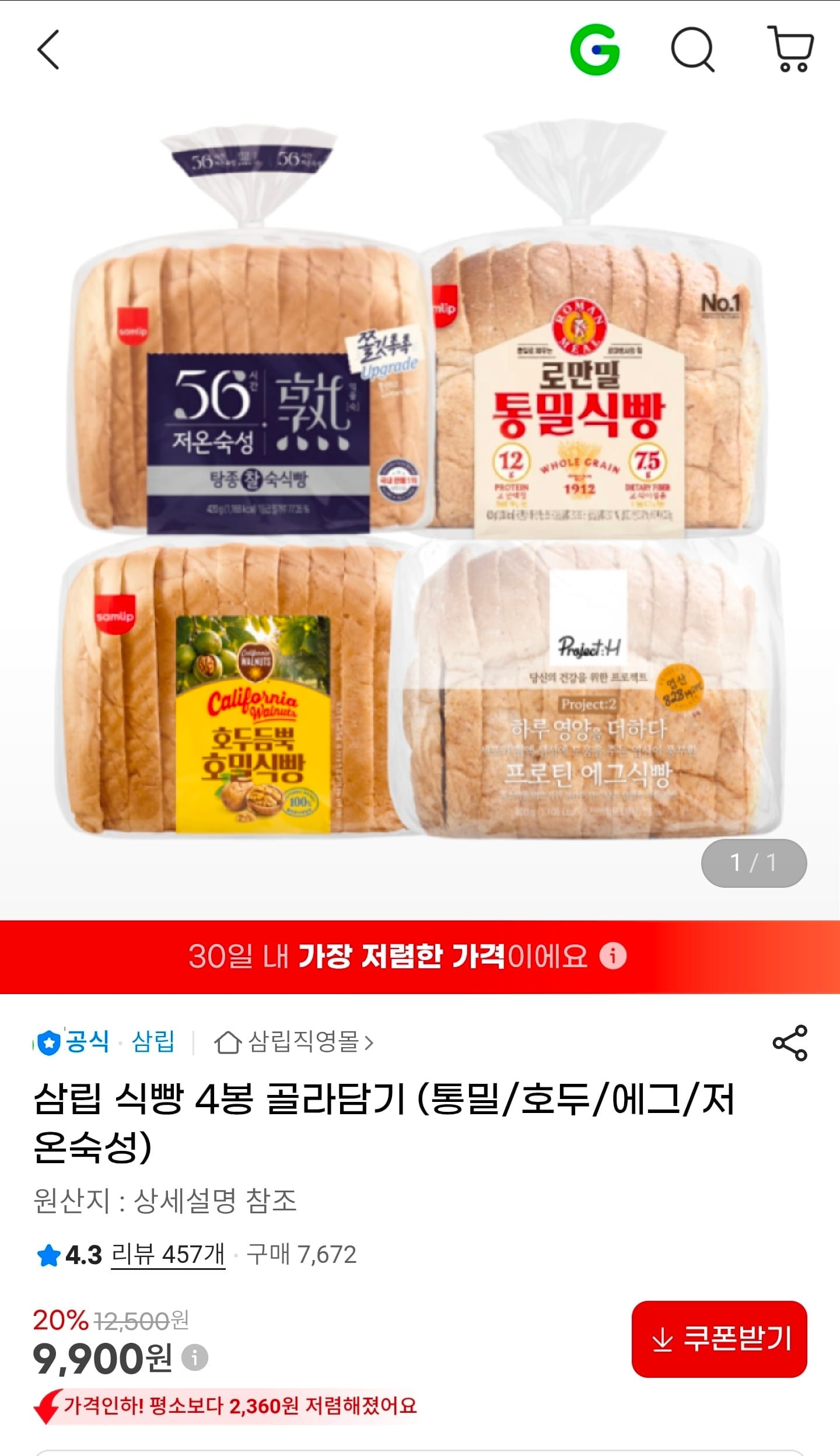Screen dimensions: 840x1456
Task: Open the search icon
Action: pos(692,50)
